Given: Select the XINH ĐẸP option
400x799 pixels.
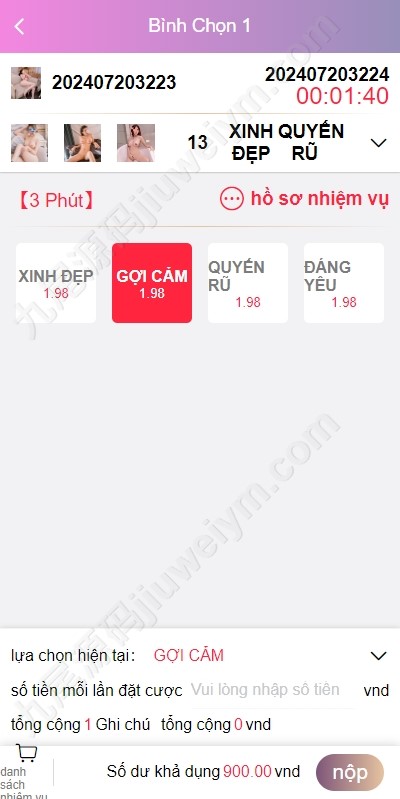Looking at the screenshot, I should [x=56, y=283].
